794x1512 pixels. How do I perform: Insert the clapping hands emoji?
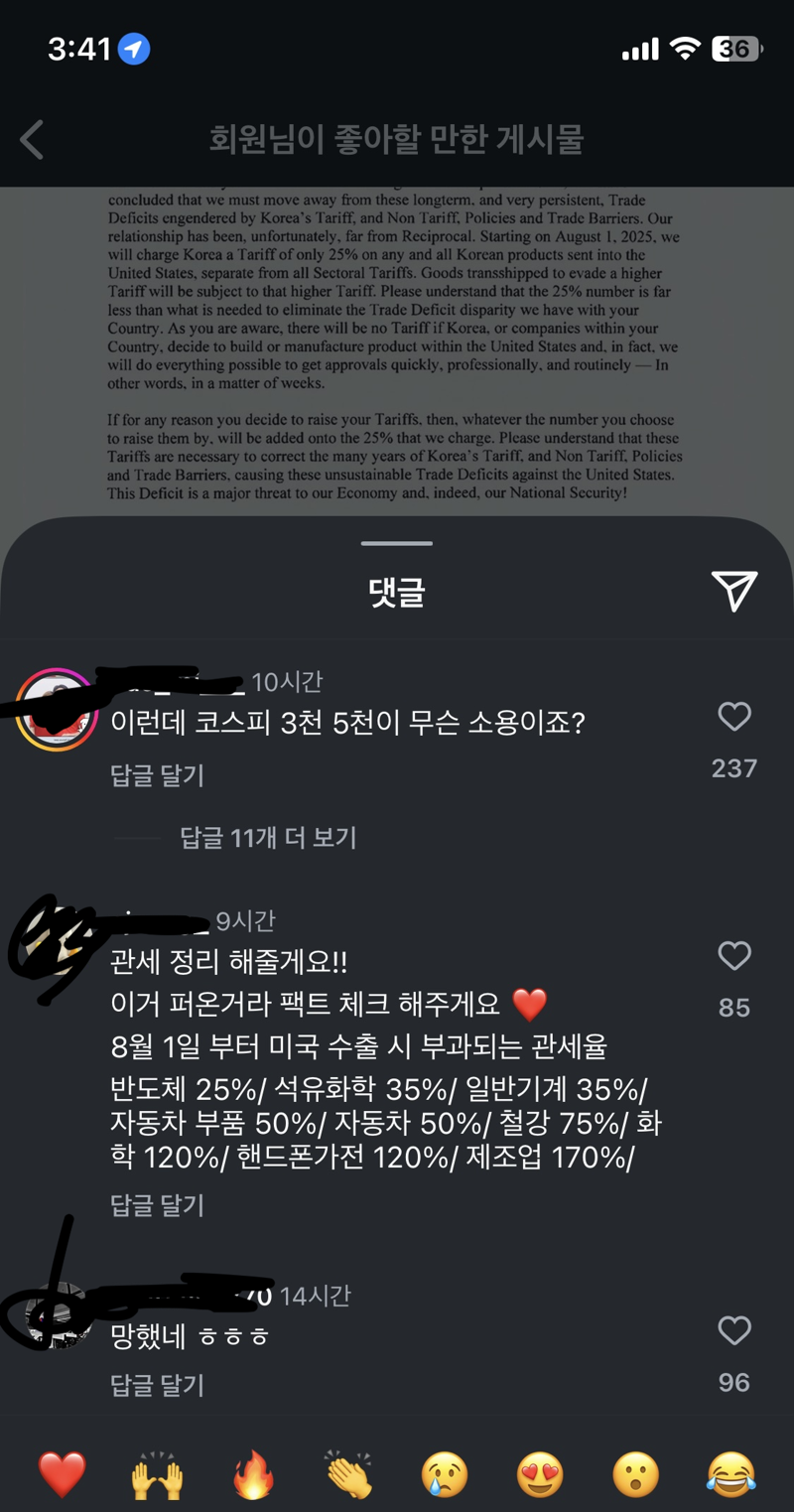pos(349,1474)
